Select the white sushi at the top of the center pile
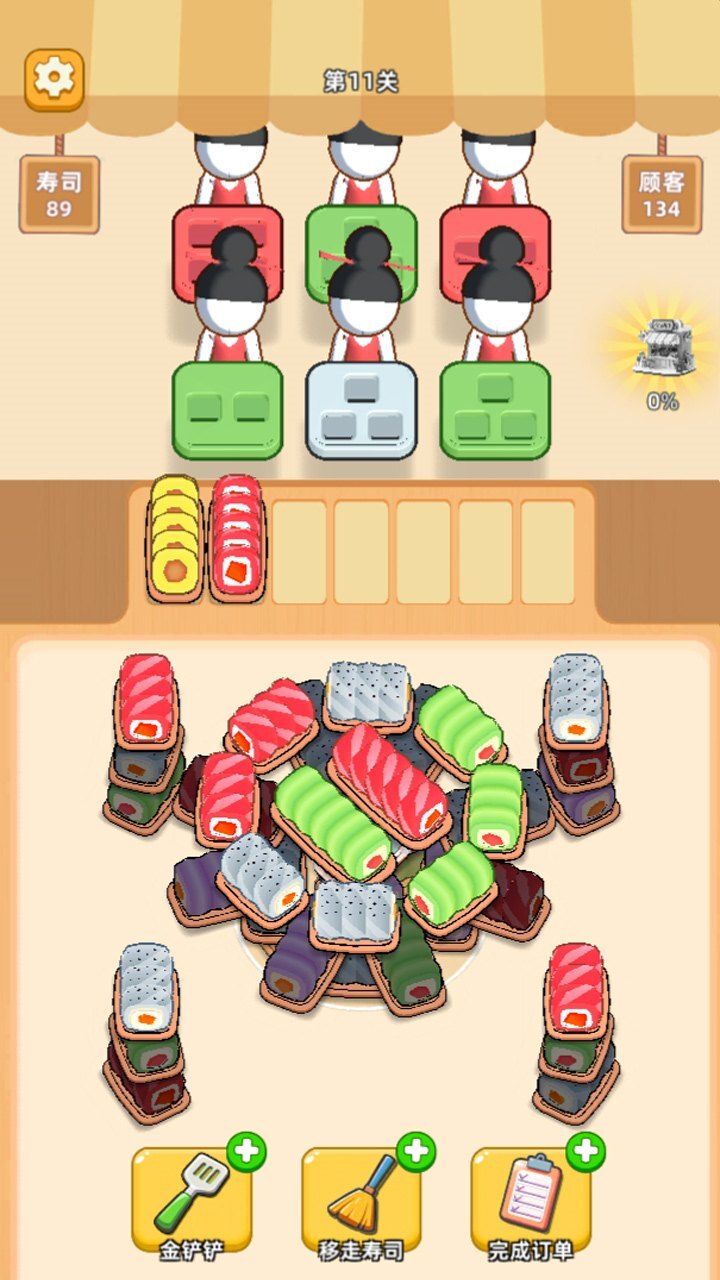 [368, 690]
